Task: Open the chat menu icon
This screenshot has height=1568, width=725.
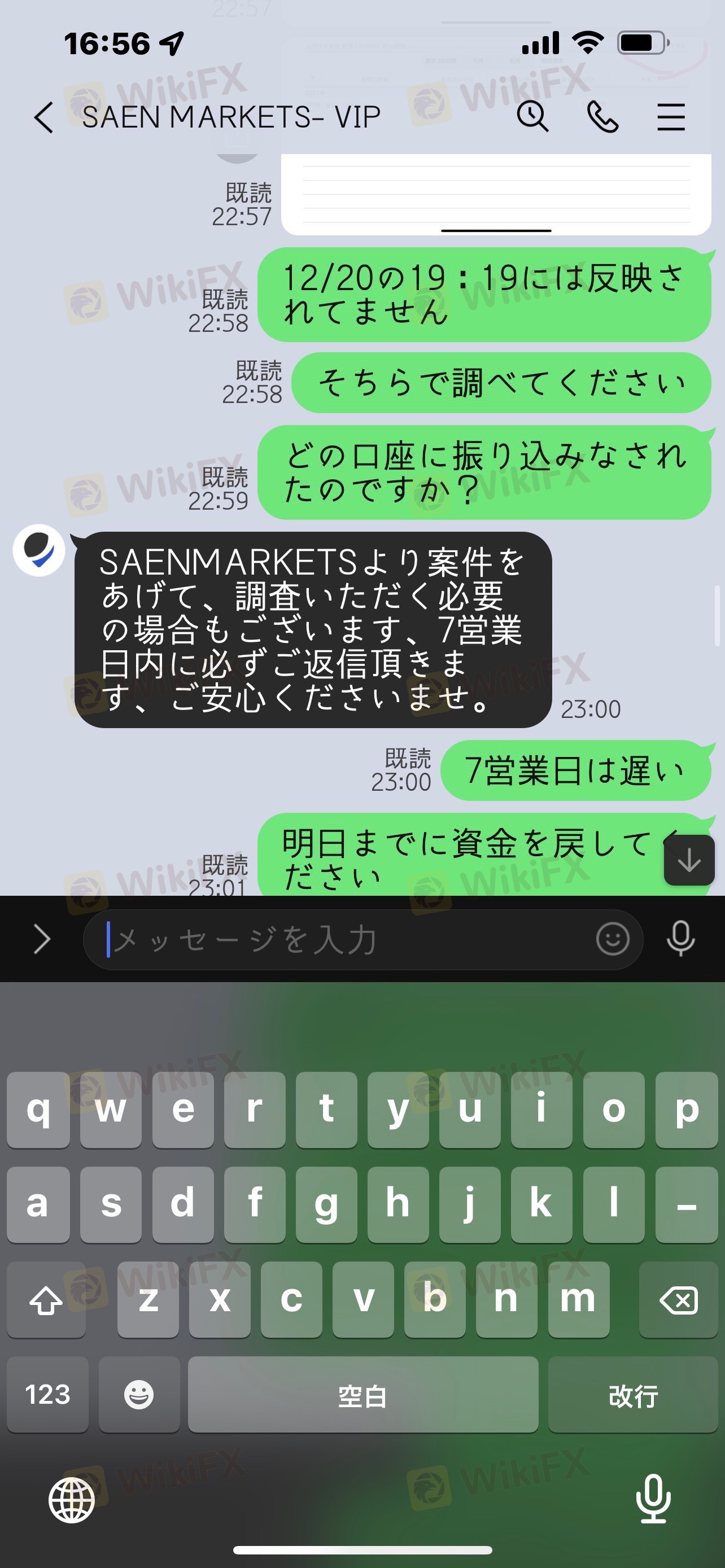Action: coord(671,117)
